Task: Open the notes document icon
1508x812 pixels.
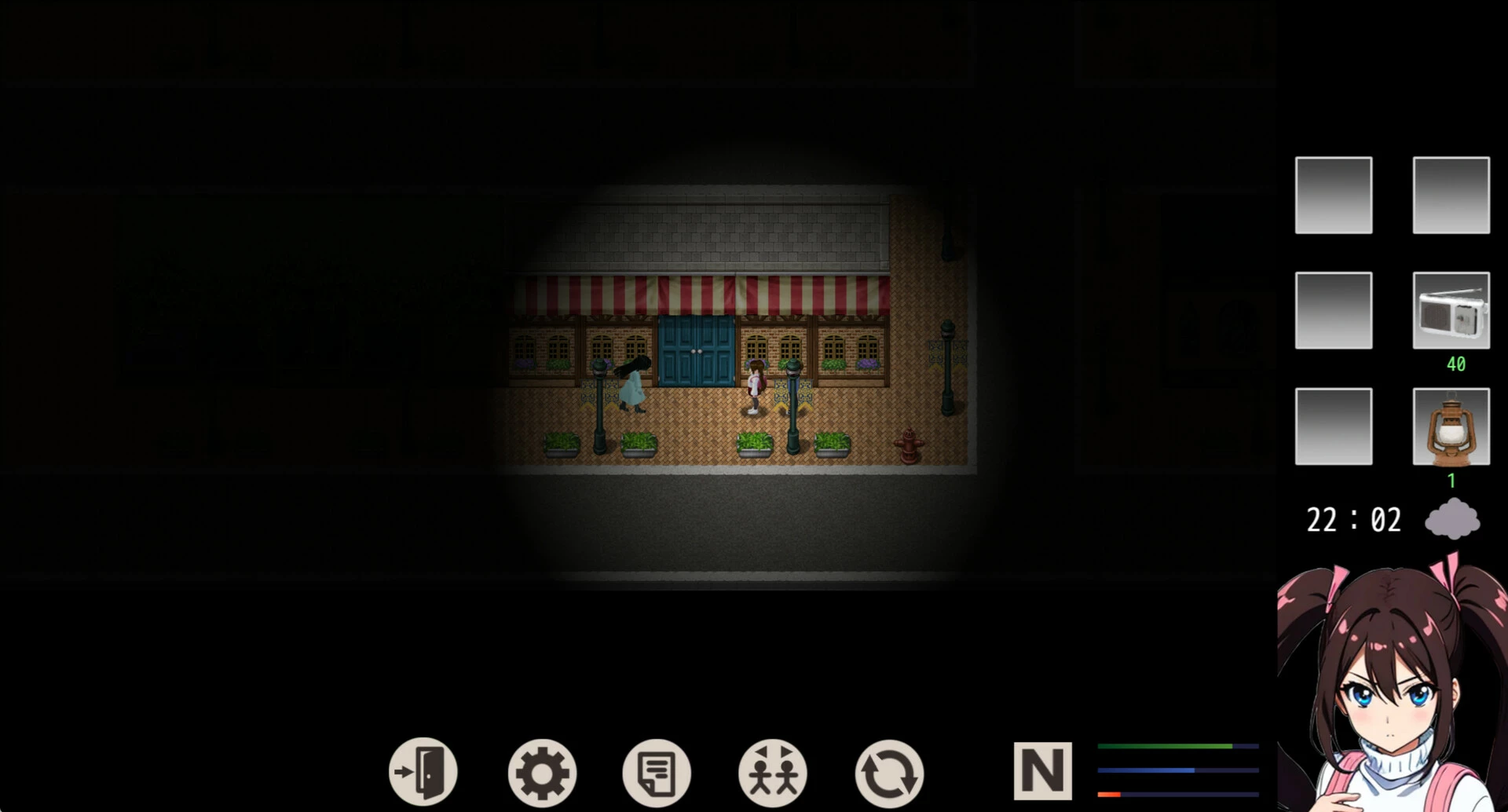Action: 657,773
